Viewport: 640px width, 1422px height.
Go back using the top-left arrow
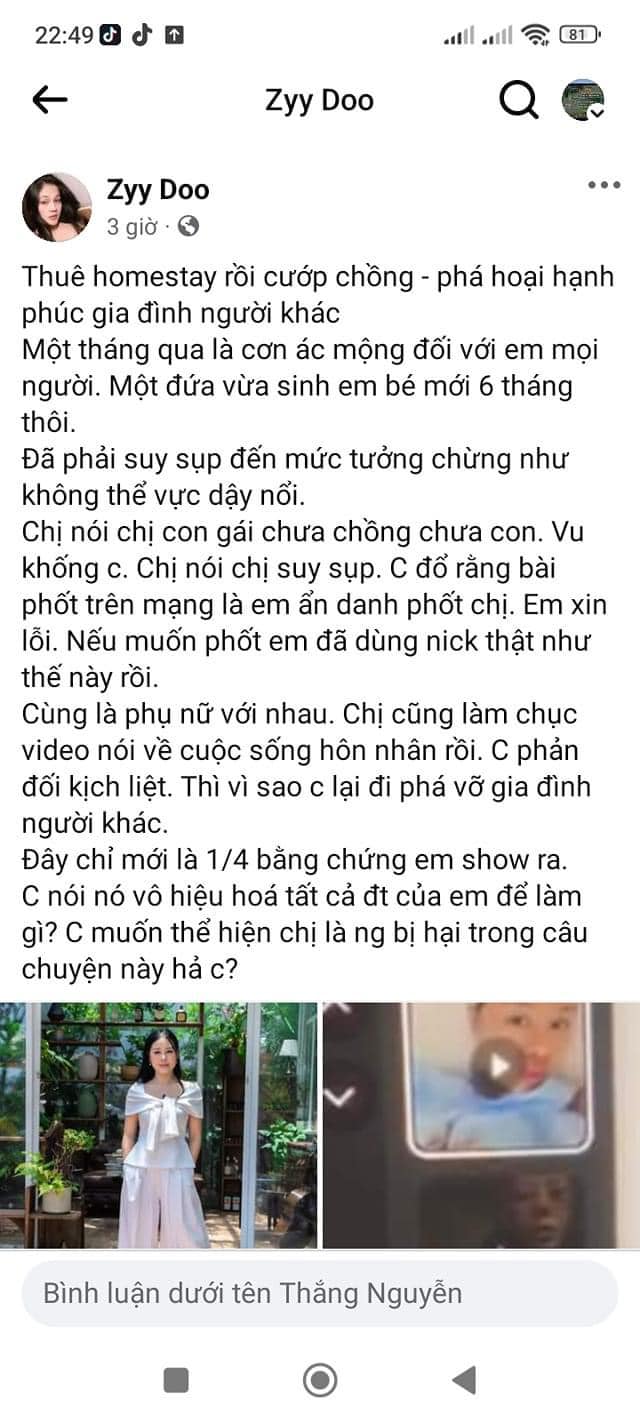50,99
